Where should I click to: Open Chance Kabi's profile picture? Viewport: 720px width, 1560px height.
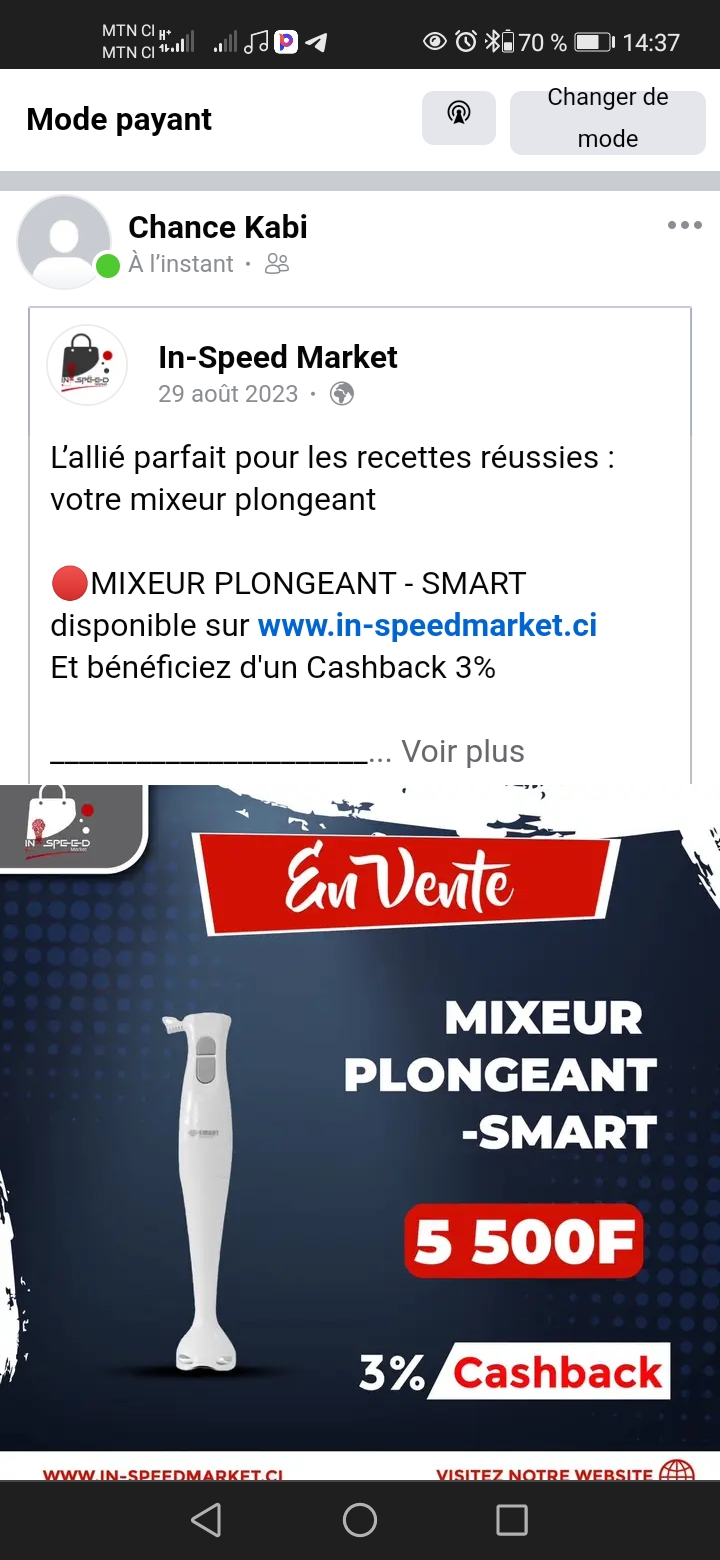[64, 242]
